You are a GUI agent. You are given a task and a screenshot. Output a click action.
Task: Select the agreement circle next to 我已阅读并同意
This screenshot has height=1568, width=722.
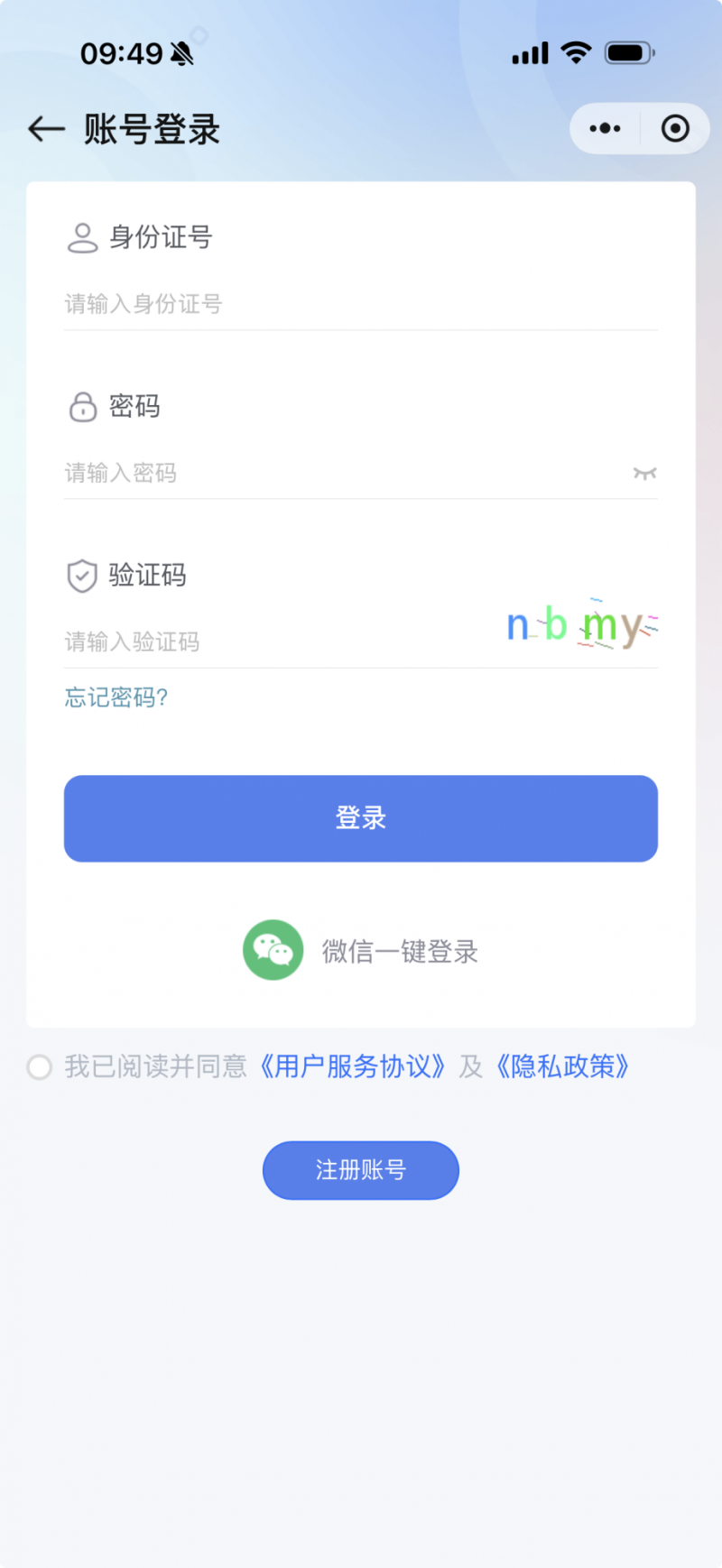[x=39, y=1067]
